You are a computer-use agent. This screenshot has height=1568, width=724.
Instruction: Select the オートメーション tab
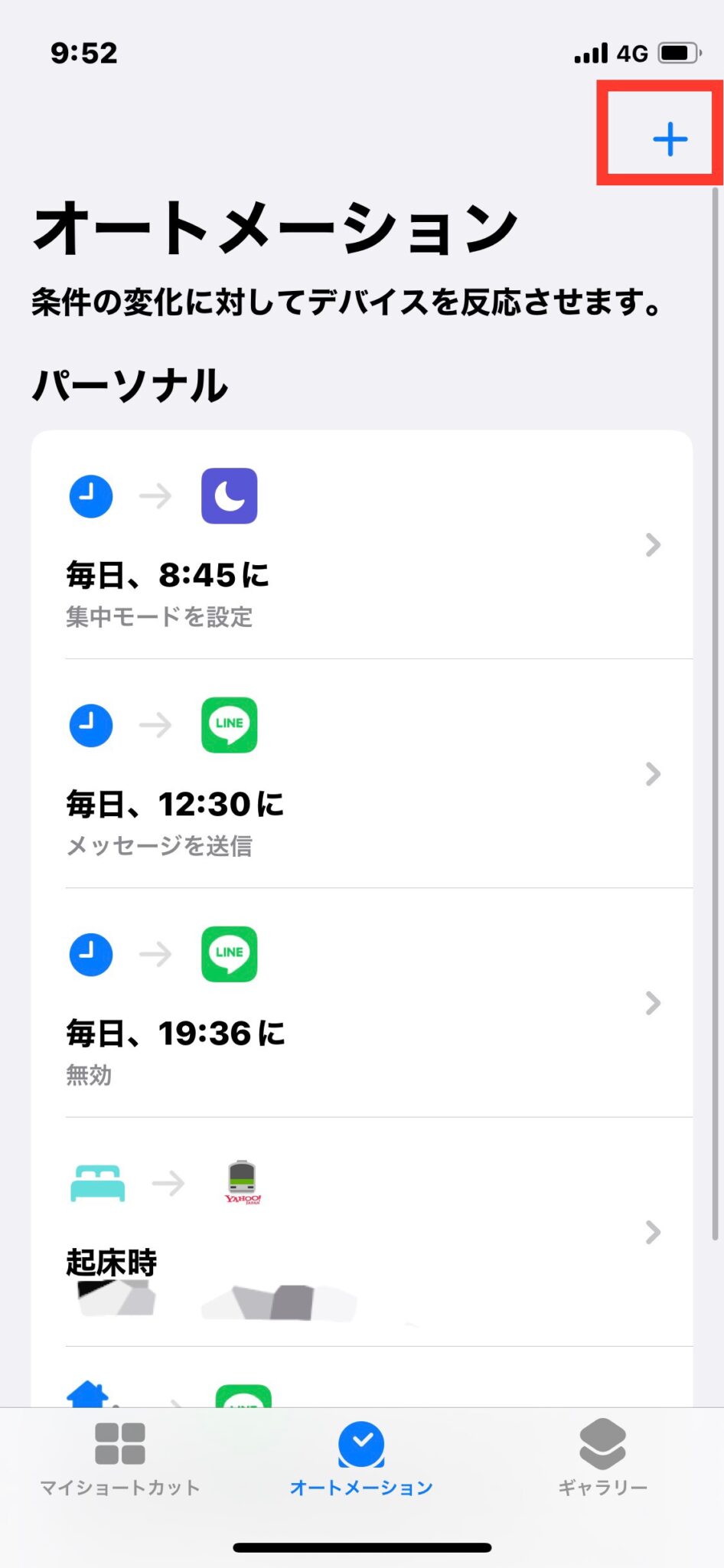tap(361, 1459)
